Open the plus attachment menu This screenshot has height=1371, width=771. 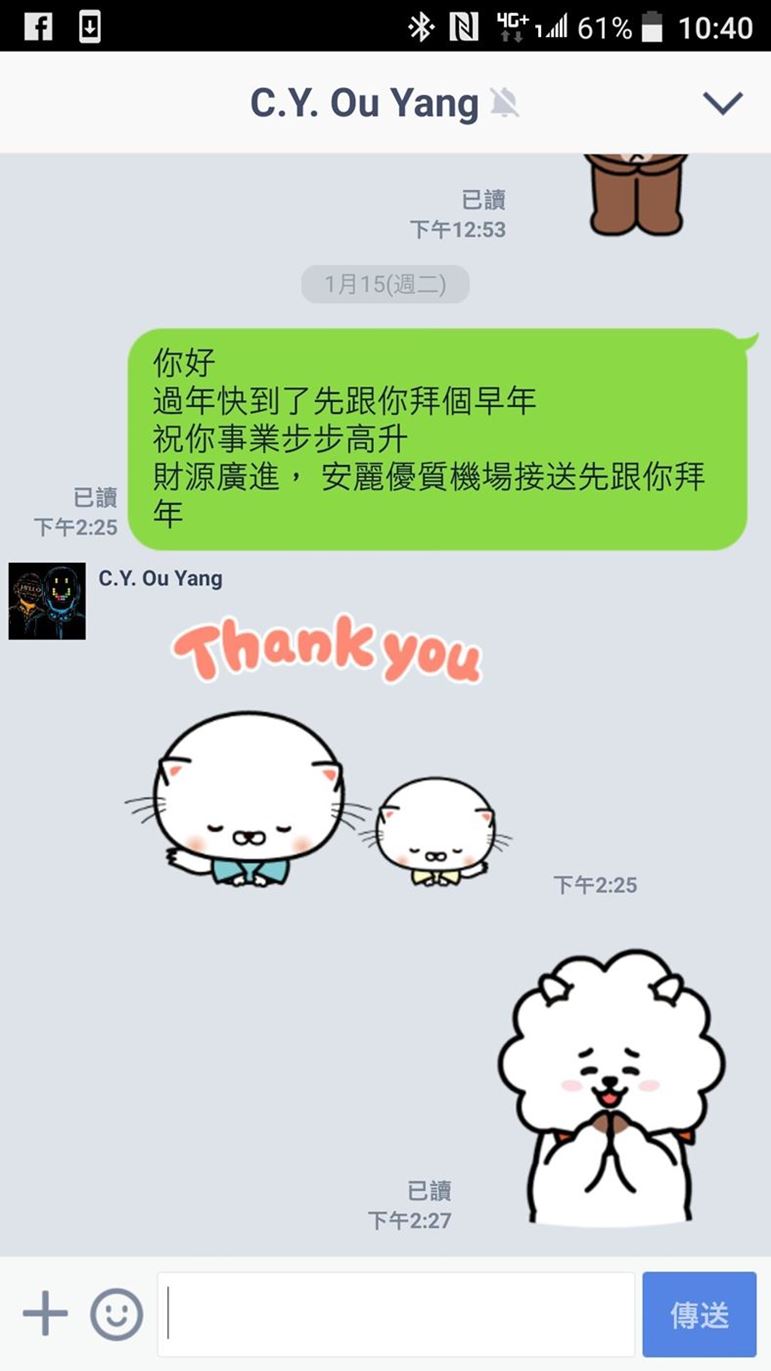[45, 1314]
